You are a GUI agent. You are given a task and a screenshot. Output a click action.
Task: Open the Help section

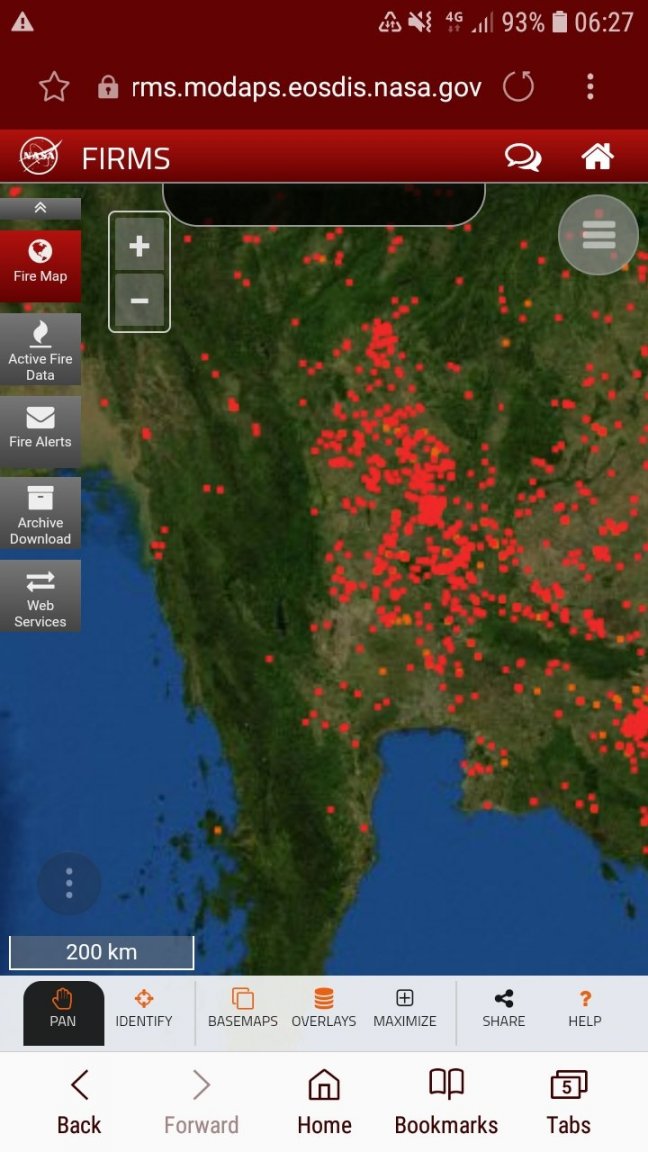[585, 1008]
